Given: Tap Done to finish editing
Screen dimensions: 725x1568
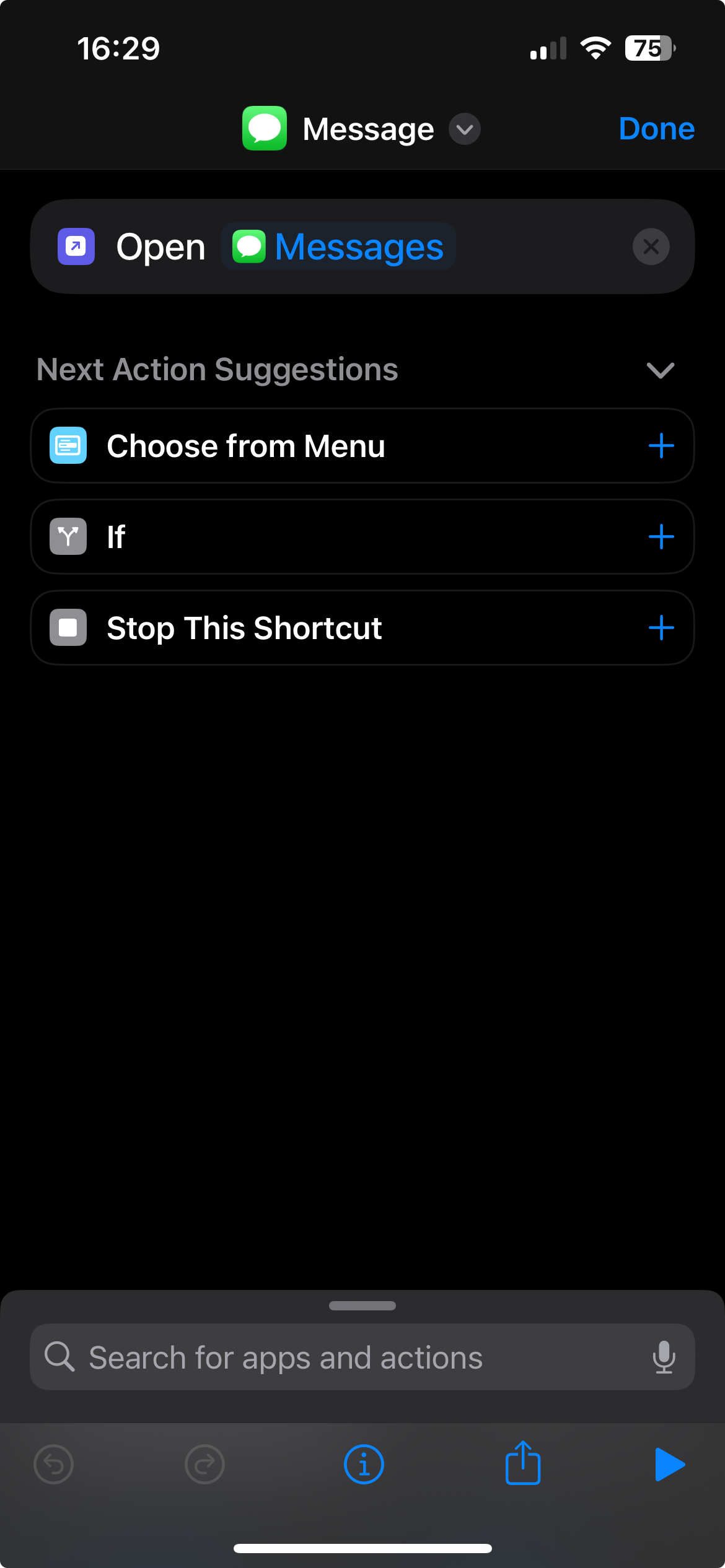Looking at the screenshot, I should (x=656, y=129).
